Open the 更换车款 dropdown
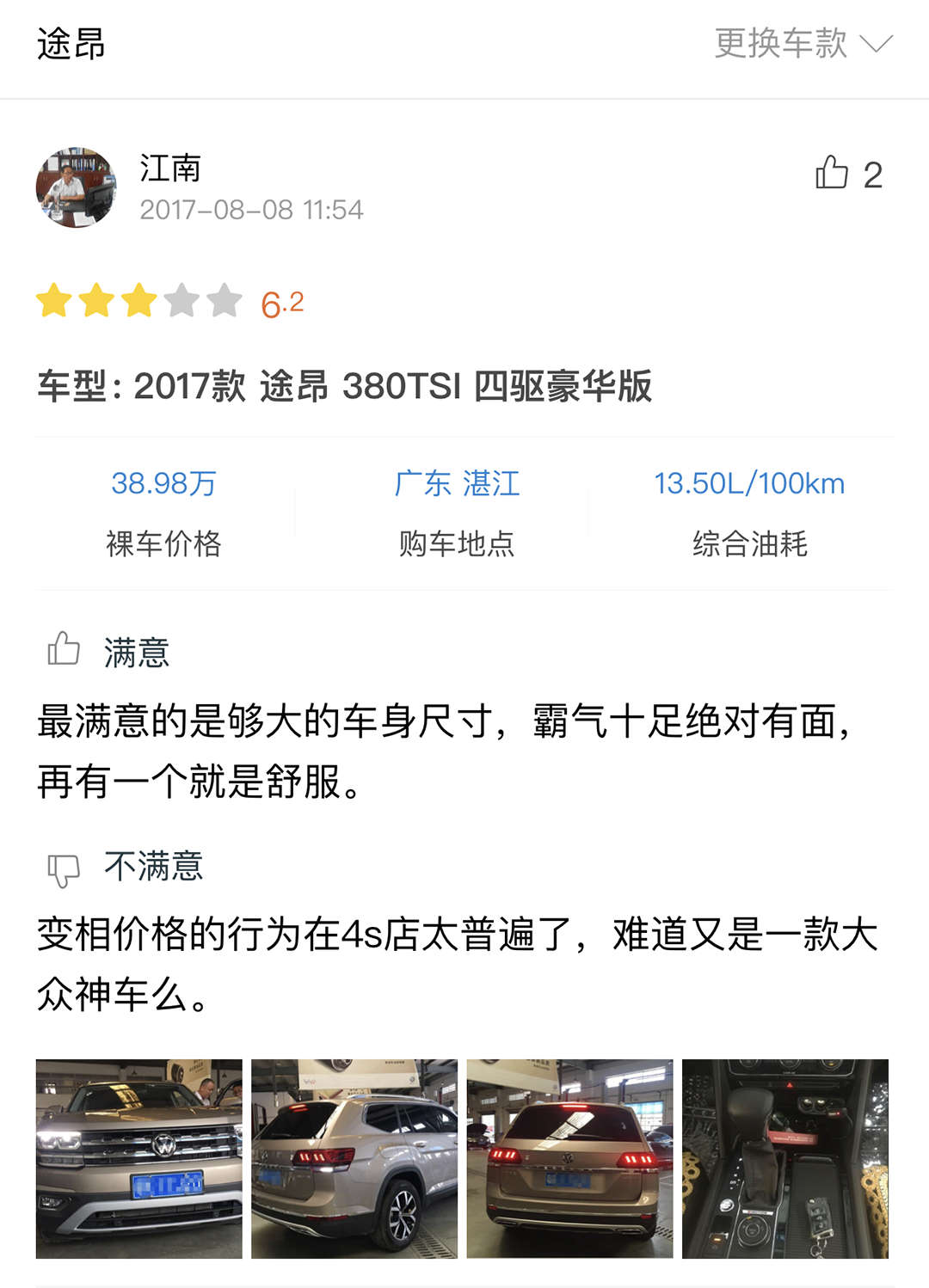 [803, 44]
